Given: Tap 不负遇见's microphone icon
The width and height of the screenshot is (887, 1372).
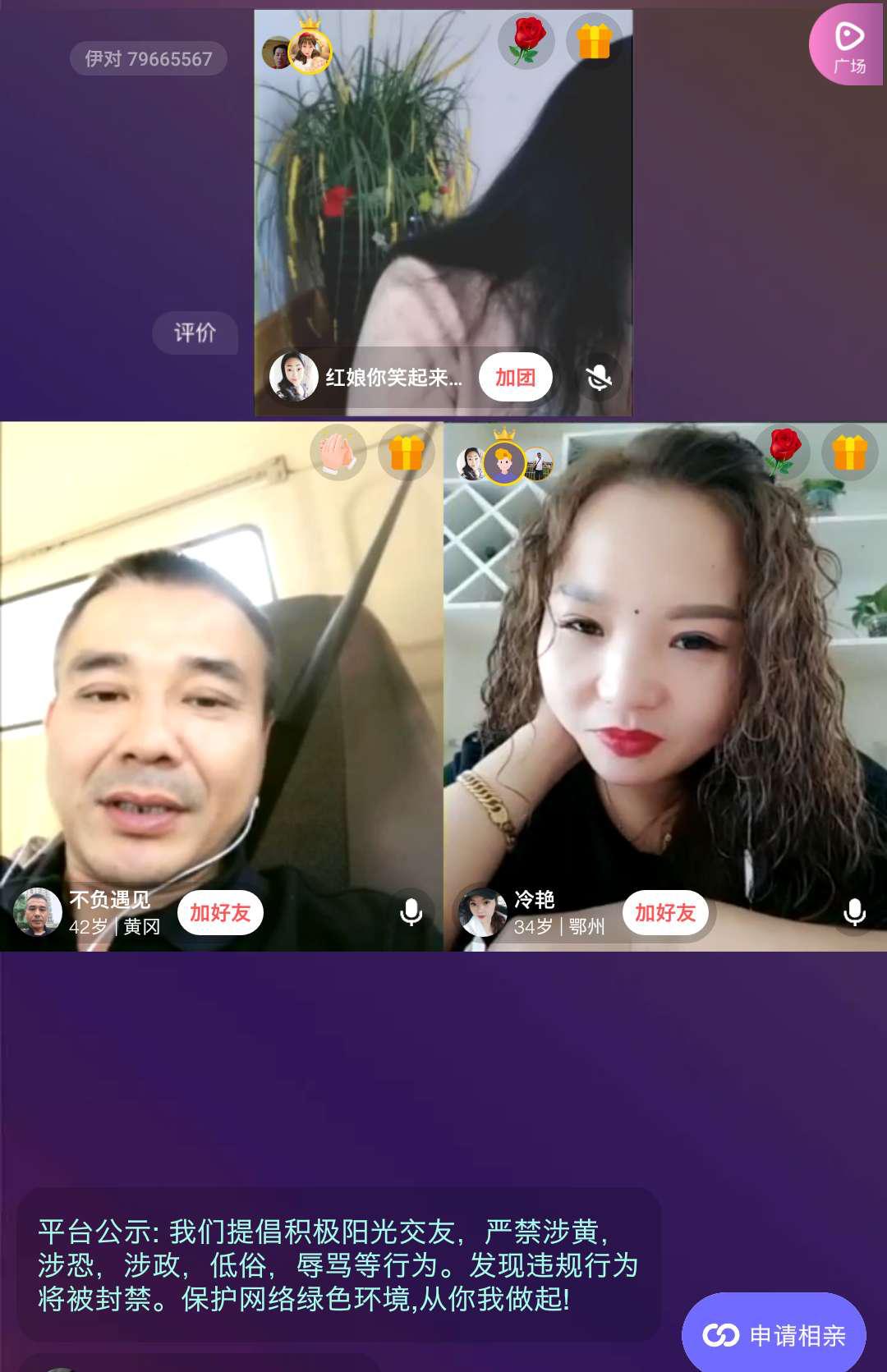Looking at the screenshot, I should [411, 911].
